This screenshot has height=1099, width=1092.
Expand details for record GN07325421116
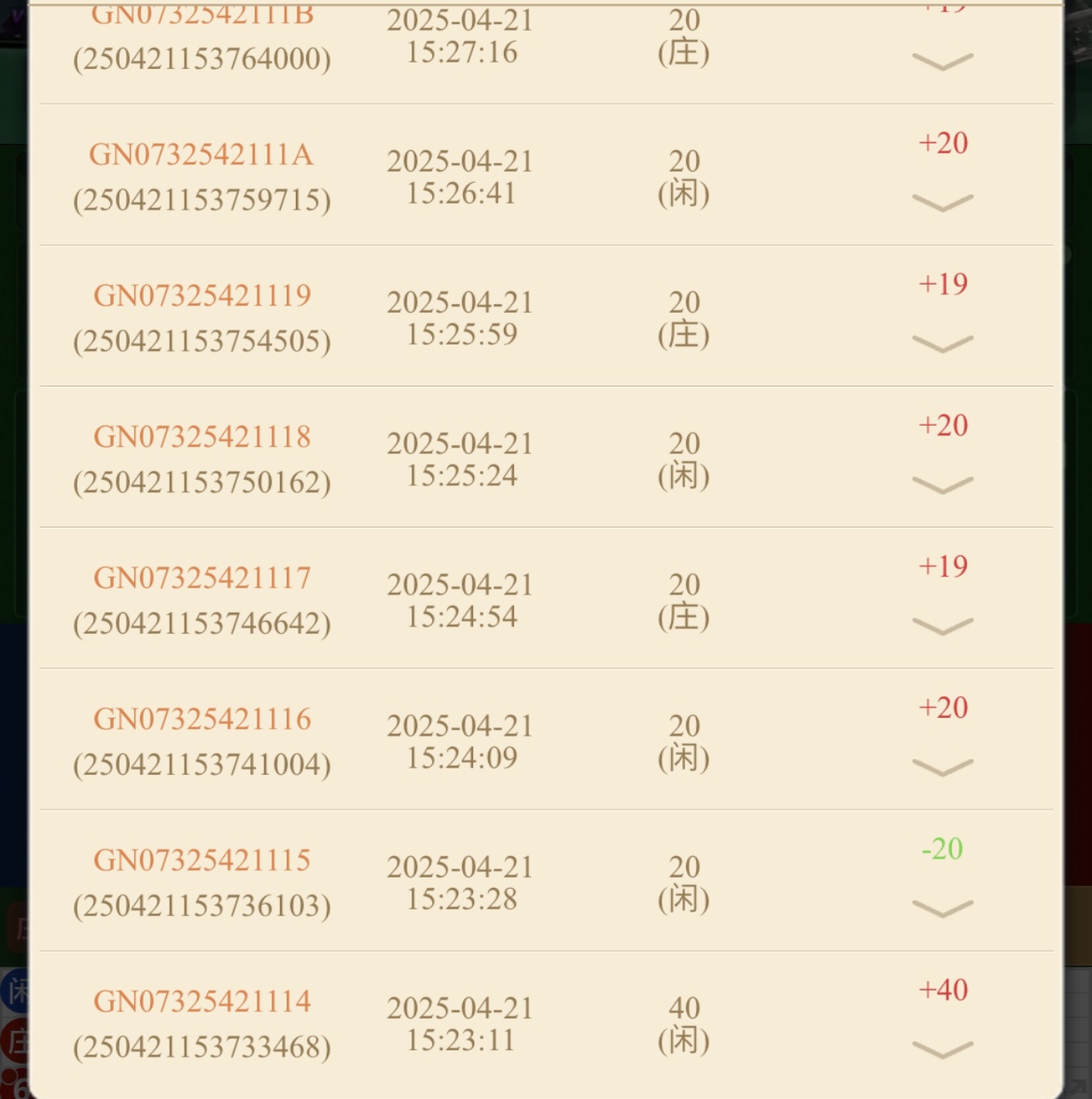pyautogui.click(x=943, y=768)
